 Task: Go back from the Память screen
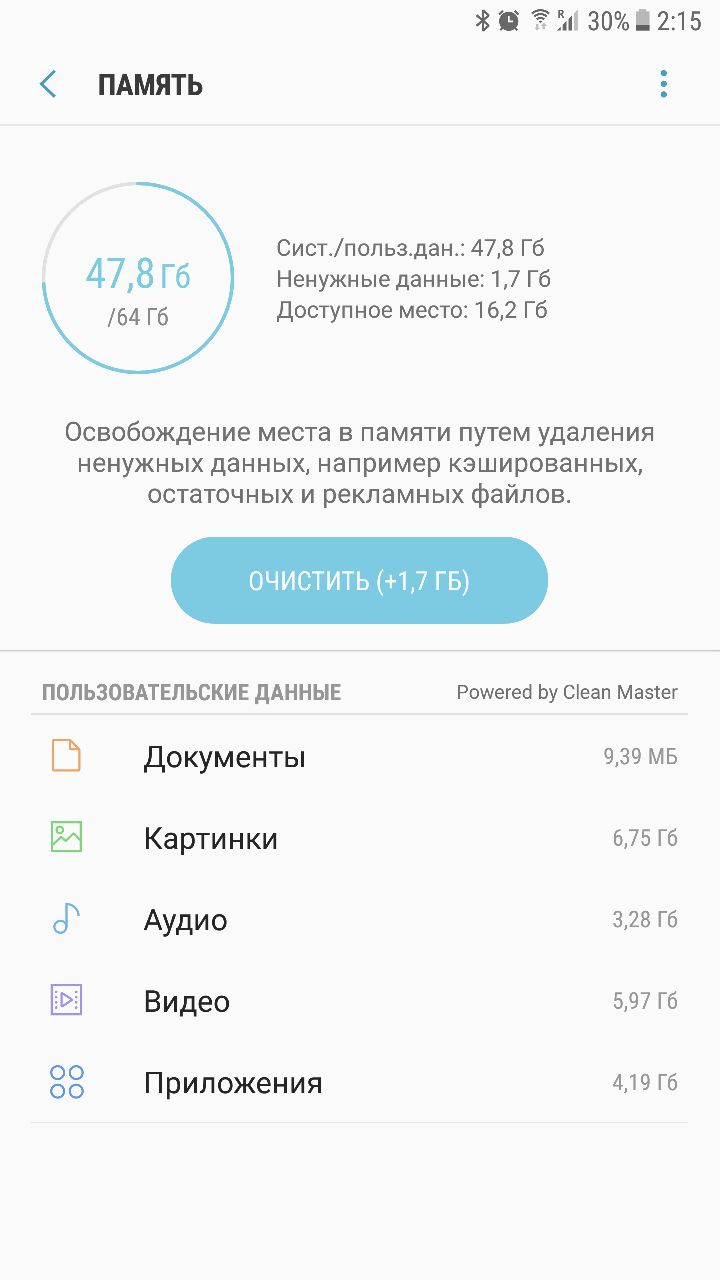pyautogui.click(x=48, y=85)
